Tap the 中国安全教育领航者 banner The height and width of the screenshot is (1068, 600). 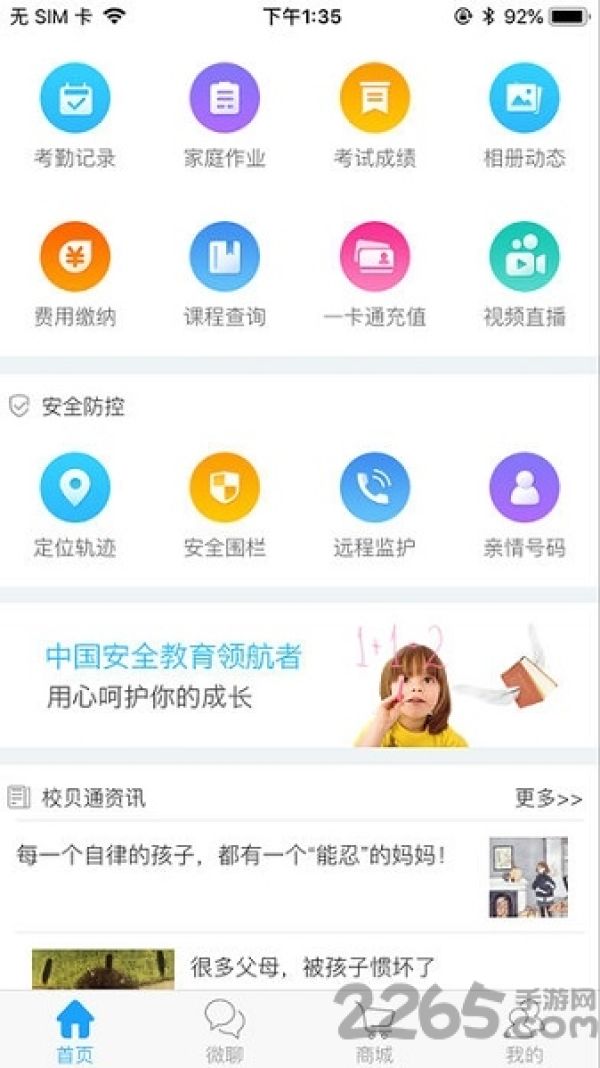[x=298, y=675]
